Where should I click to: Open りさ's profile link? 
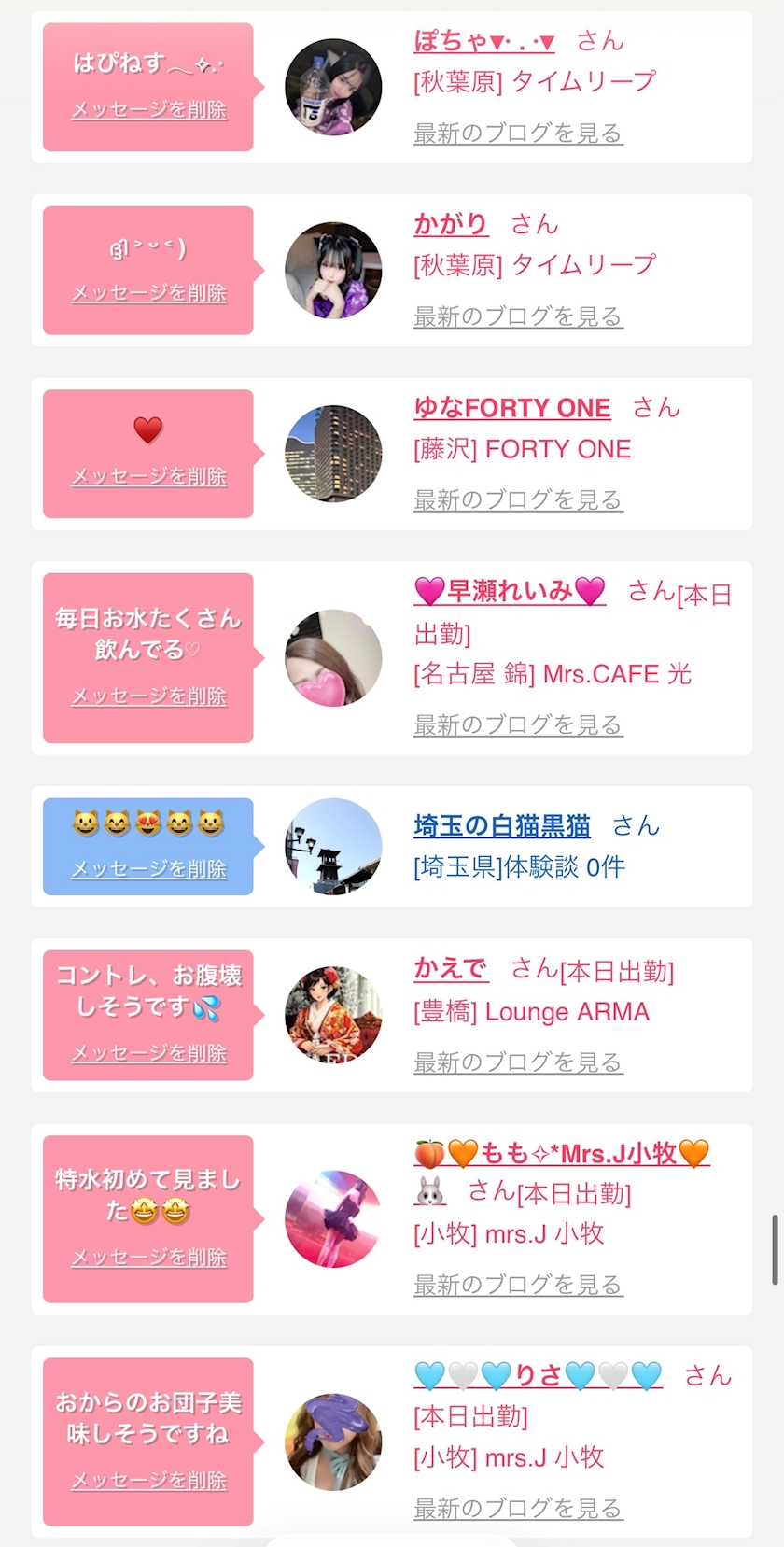[538, 1375]
